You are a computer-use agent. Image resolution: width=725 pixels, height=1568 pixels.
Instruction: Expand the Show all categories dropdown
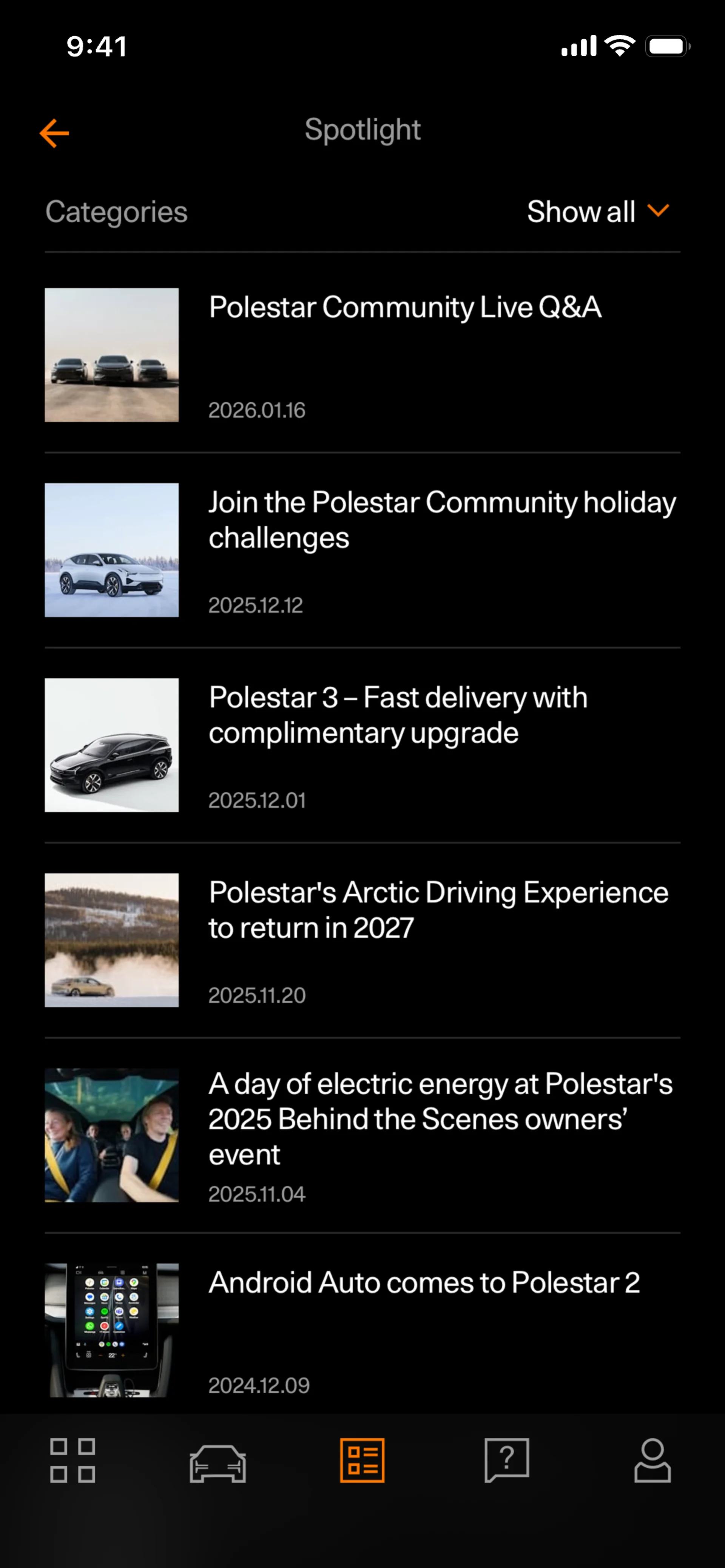[x=598, y=212]
